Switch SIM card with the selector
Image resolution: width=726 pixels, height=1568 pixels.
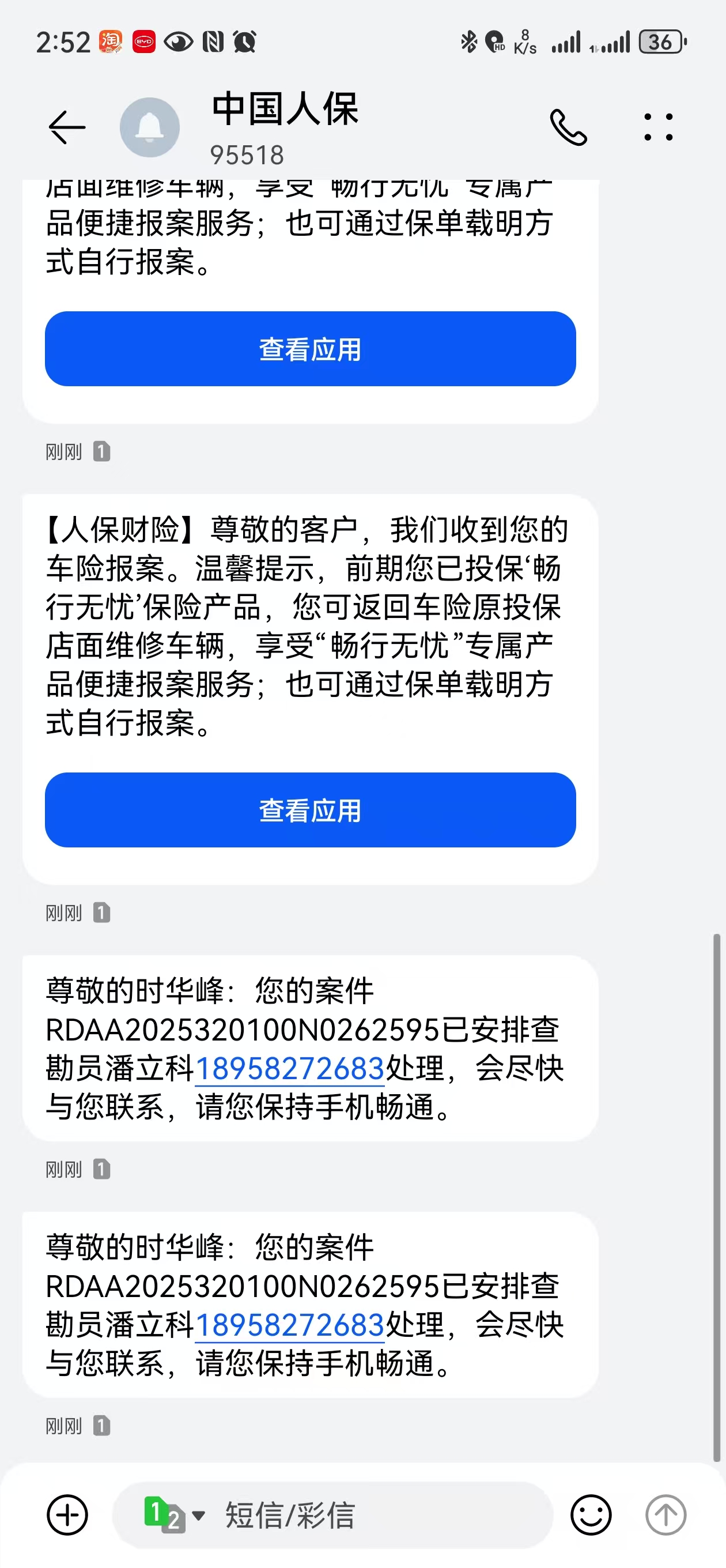click(x=173, y=1515)
